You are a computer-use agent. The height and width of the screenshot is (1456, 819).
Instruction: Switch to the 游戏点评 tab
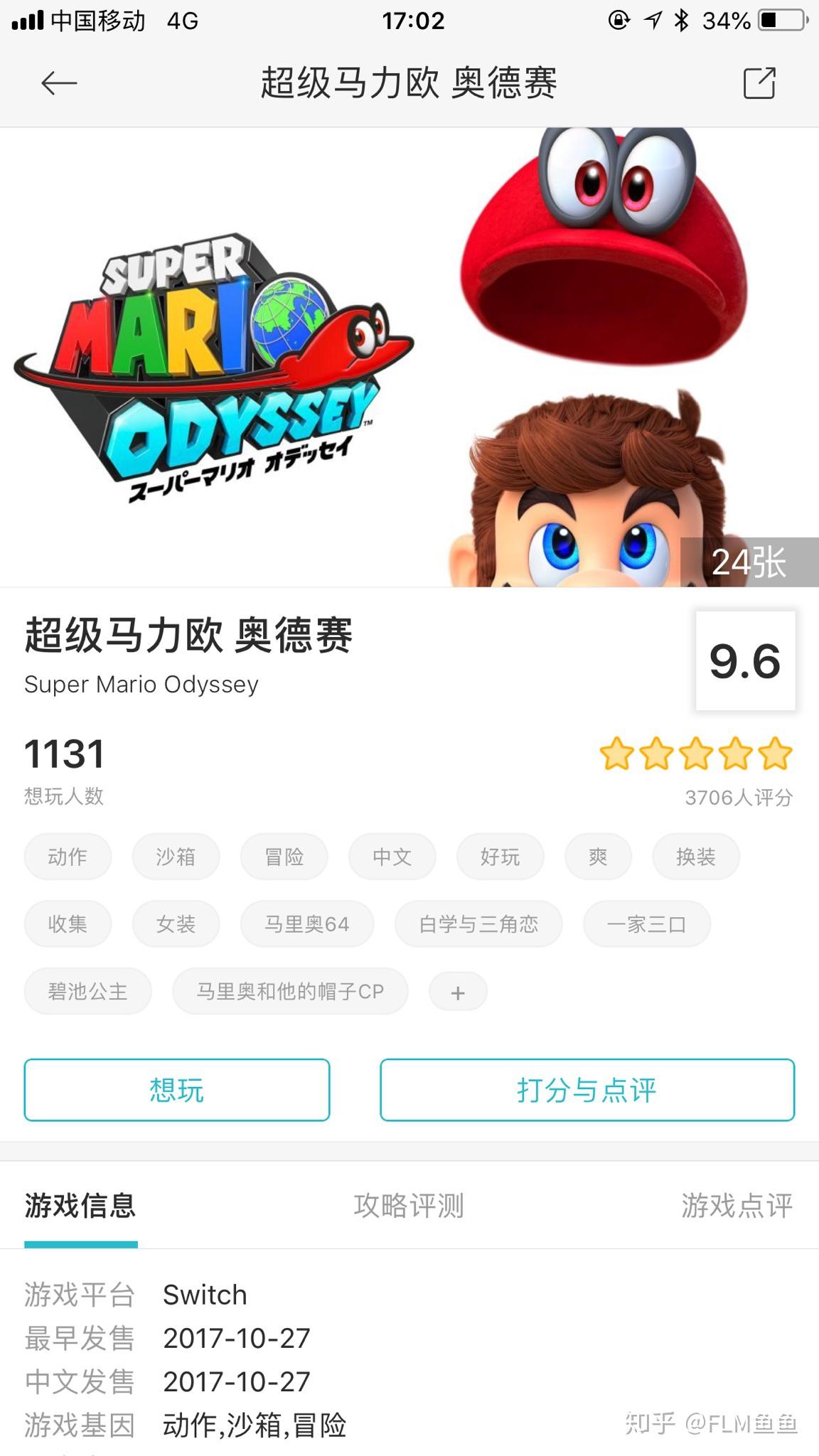[737, 1206]
